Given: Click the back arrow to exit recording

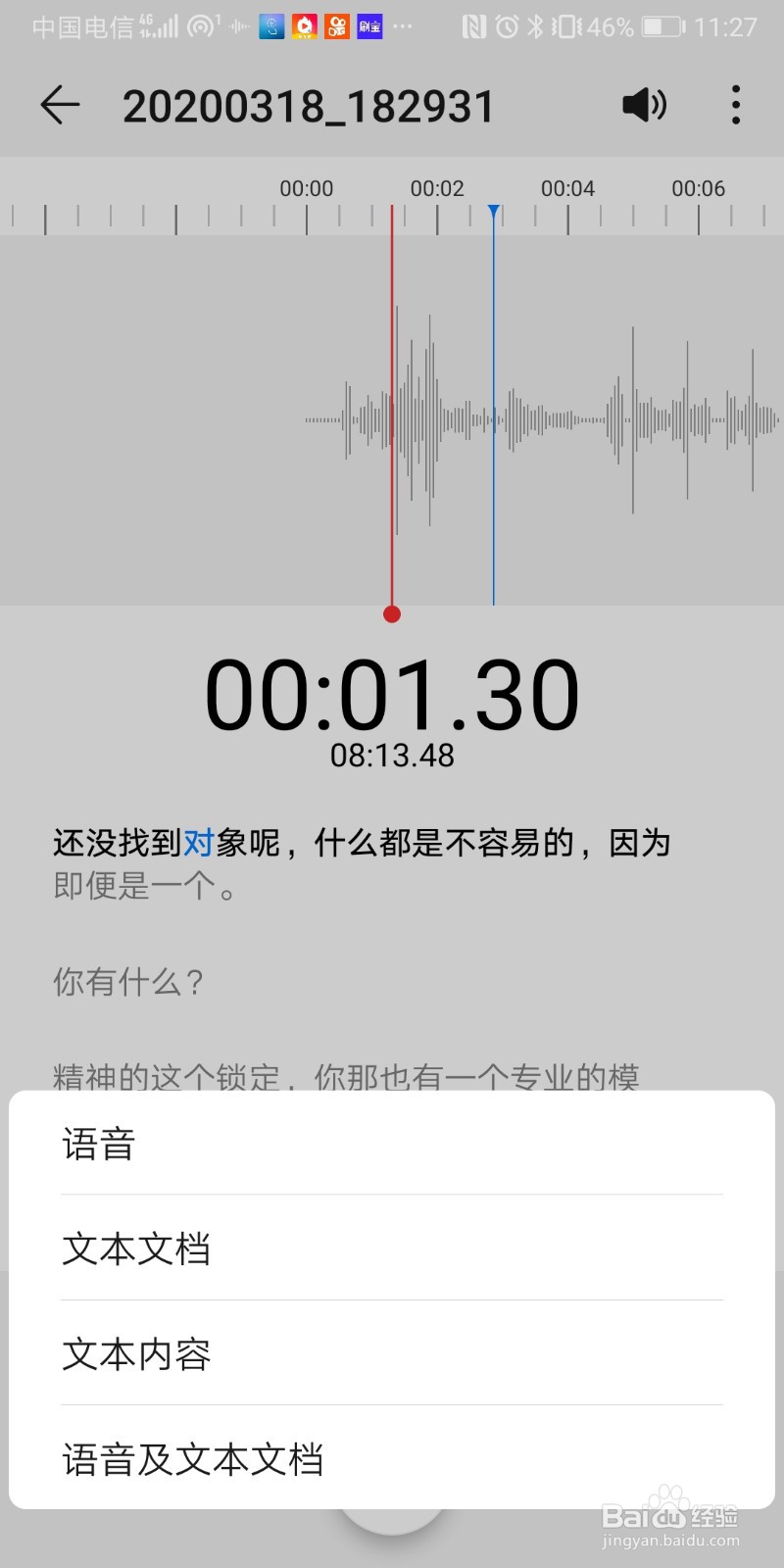Looking at the screenshot, I should 61,105.
